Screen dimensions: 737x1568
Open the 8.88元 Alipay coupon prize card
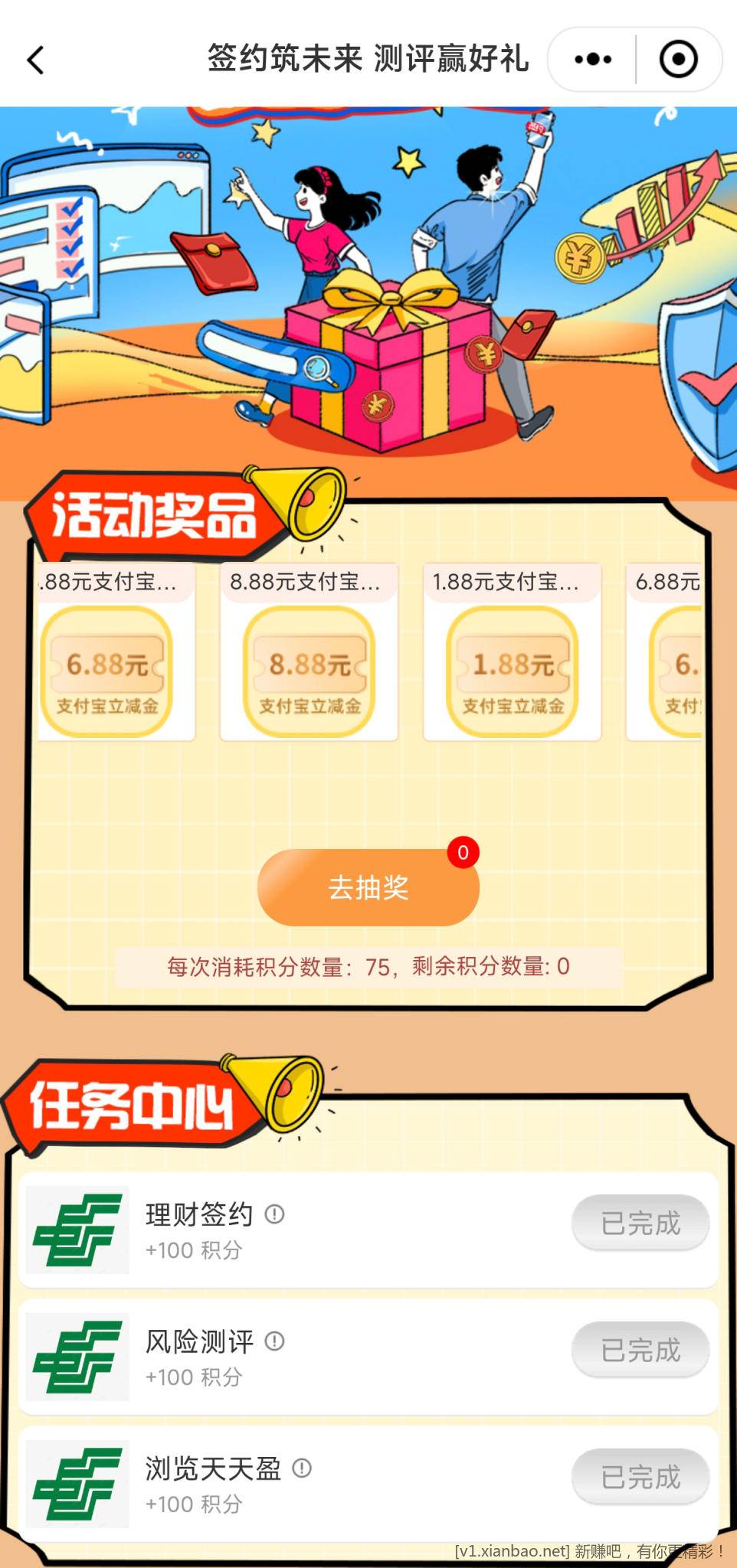tap(309, 652)
